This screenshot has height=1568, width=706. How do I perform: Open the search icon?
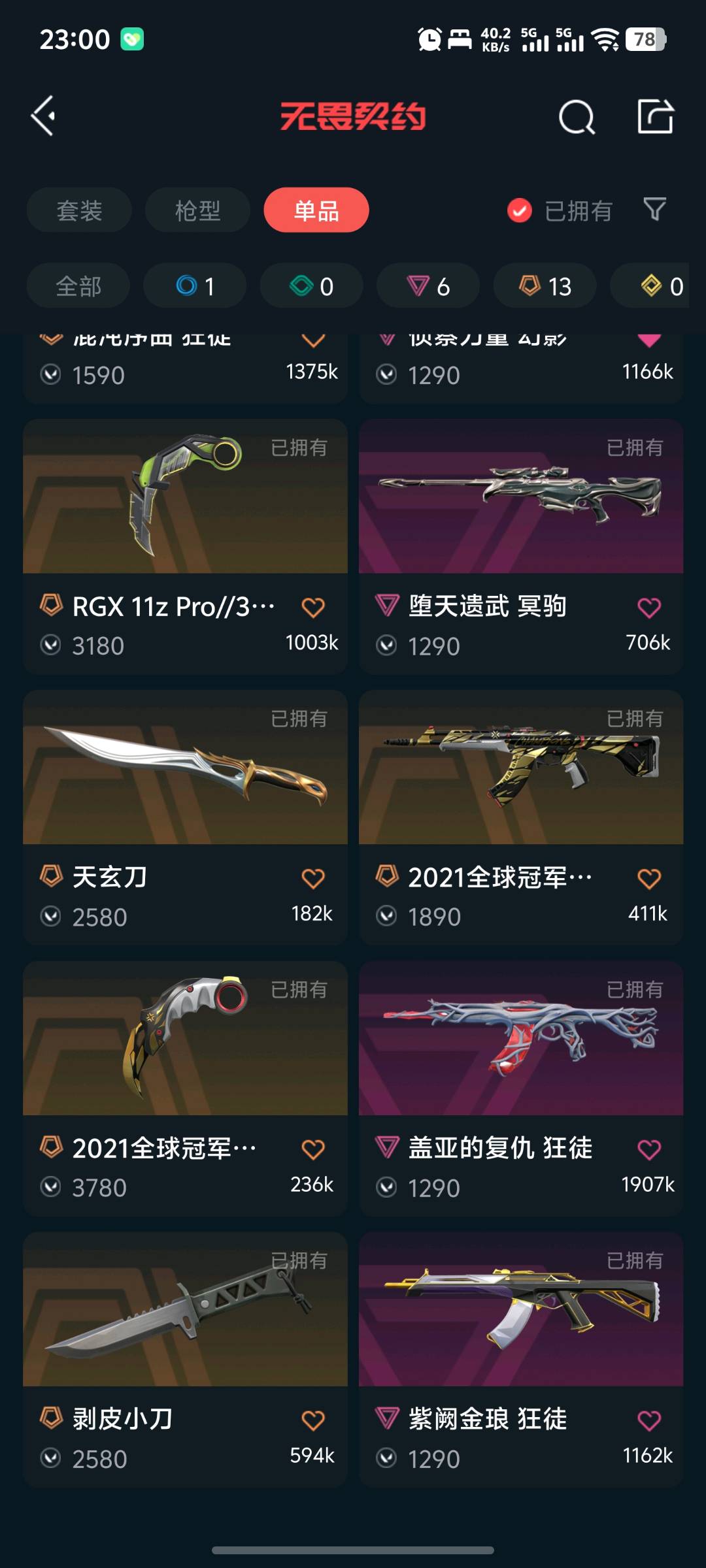click(x=577, y=118)
